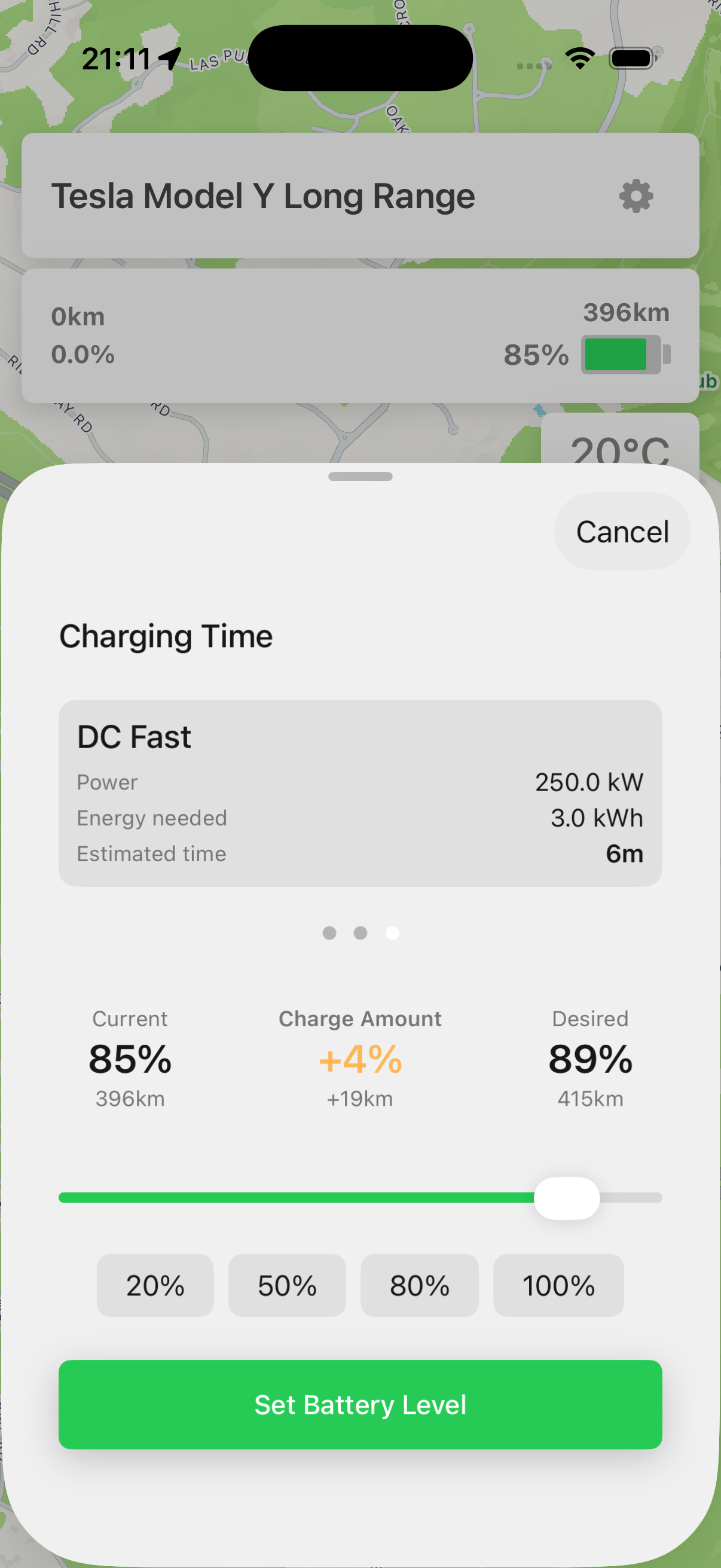This screenshot has height=1568, width=721.
Task: Select the 100% charge preset
Action: 558,1285
